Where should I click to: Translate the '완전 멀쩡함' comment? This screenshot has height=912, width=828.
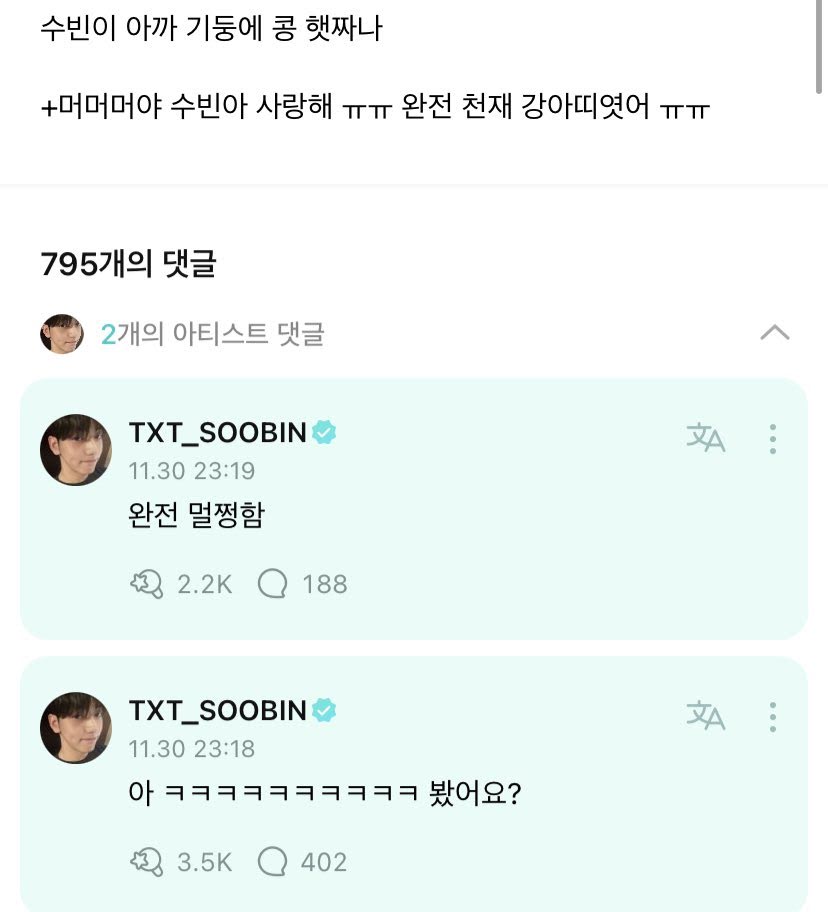[x=705, y=438]
